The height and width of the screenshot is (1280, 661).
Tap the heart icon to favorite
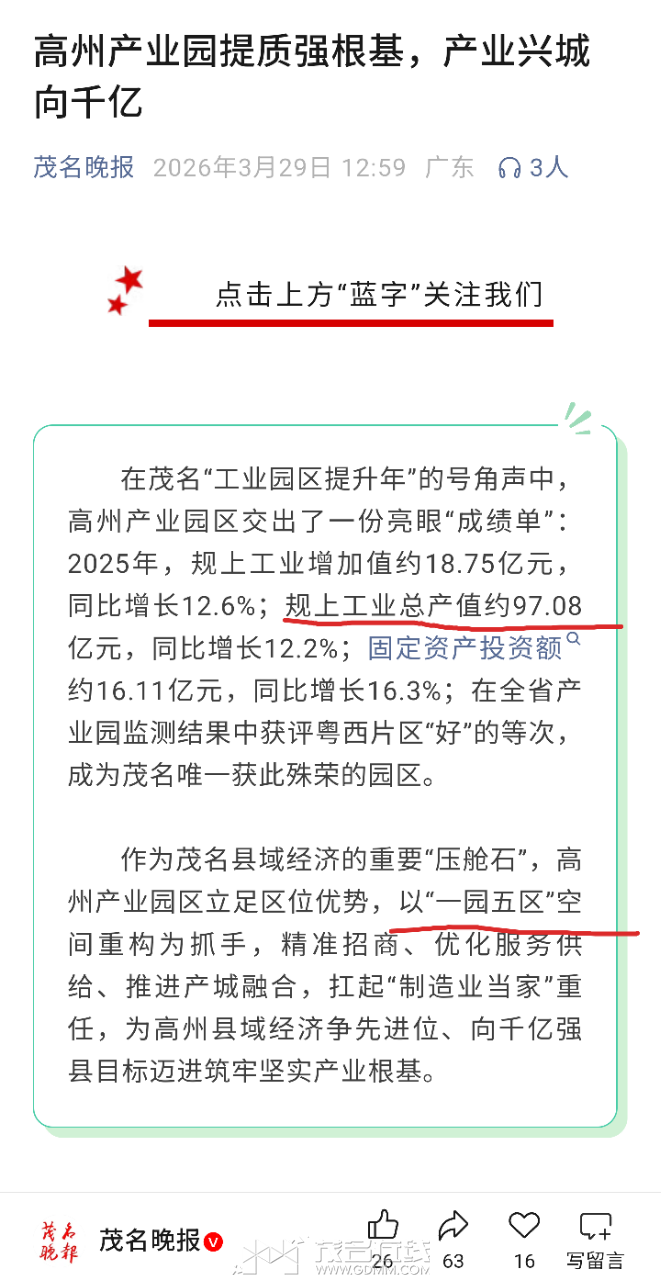point(524,1225)
